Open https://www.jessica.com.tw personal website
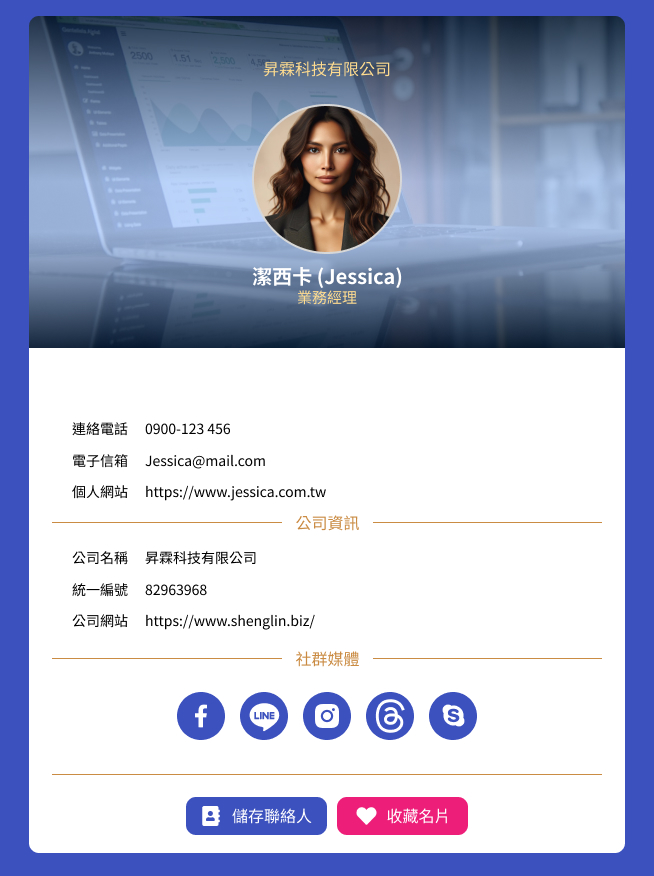 coord(235,492)
